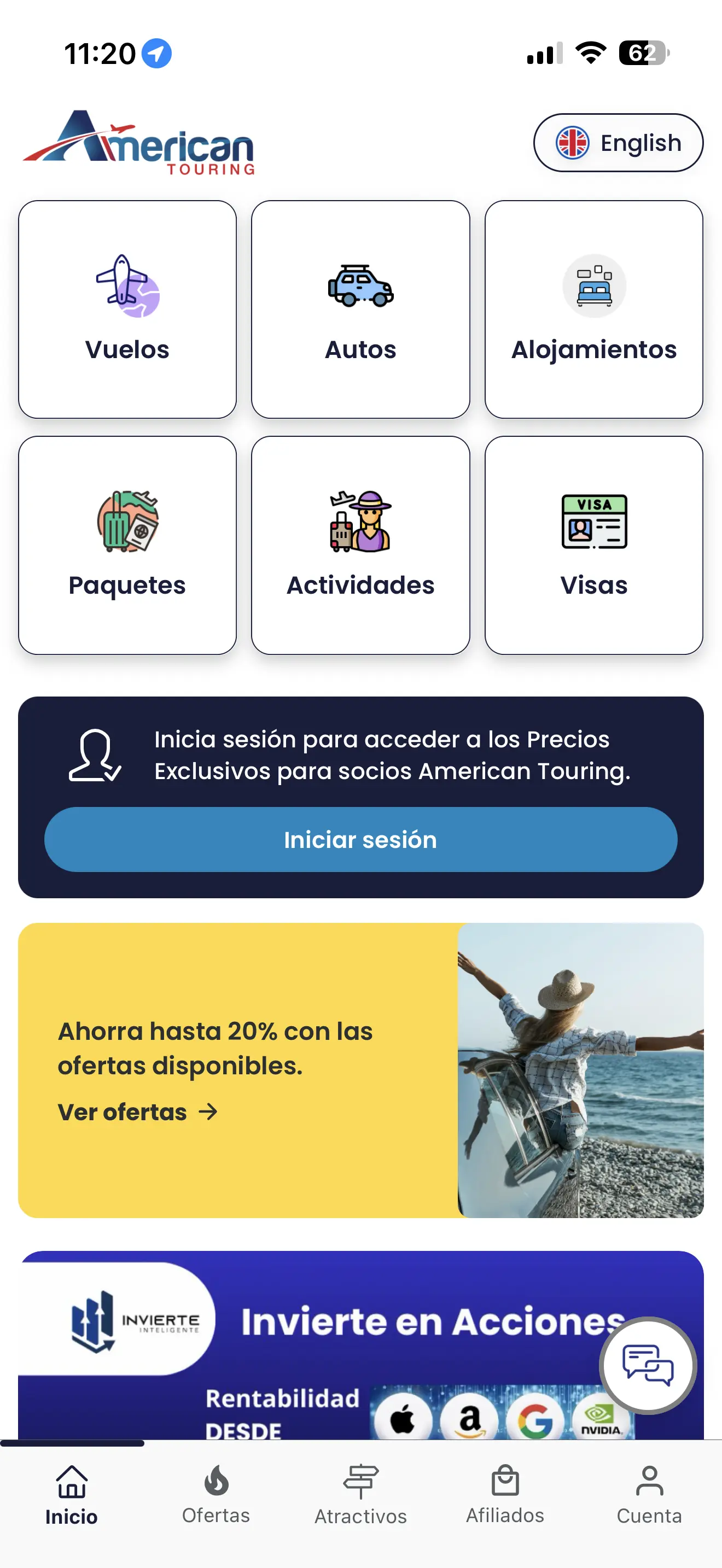
Task: Select the Vuelos airplane icon
Action: click(127, 286)
